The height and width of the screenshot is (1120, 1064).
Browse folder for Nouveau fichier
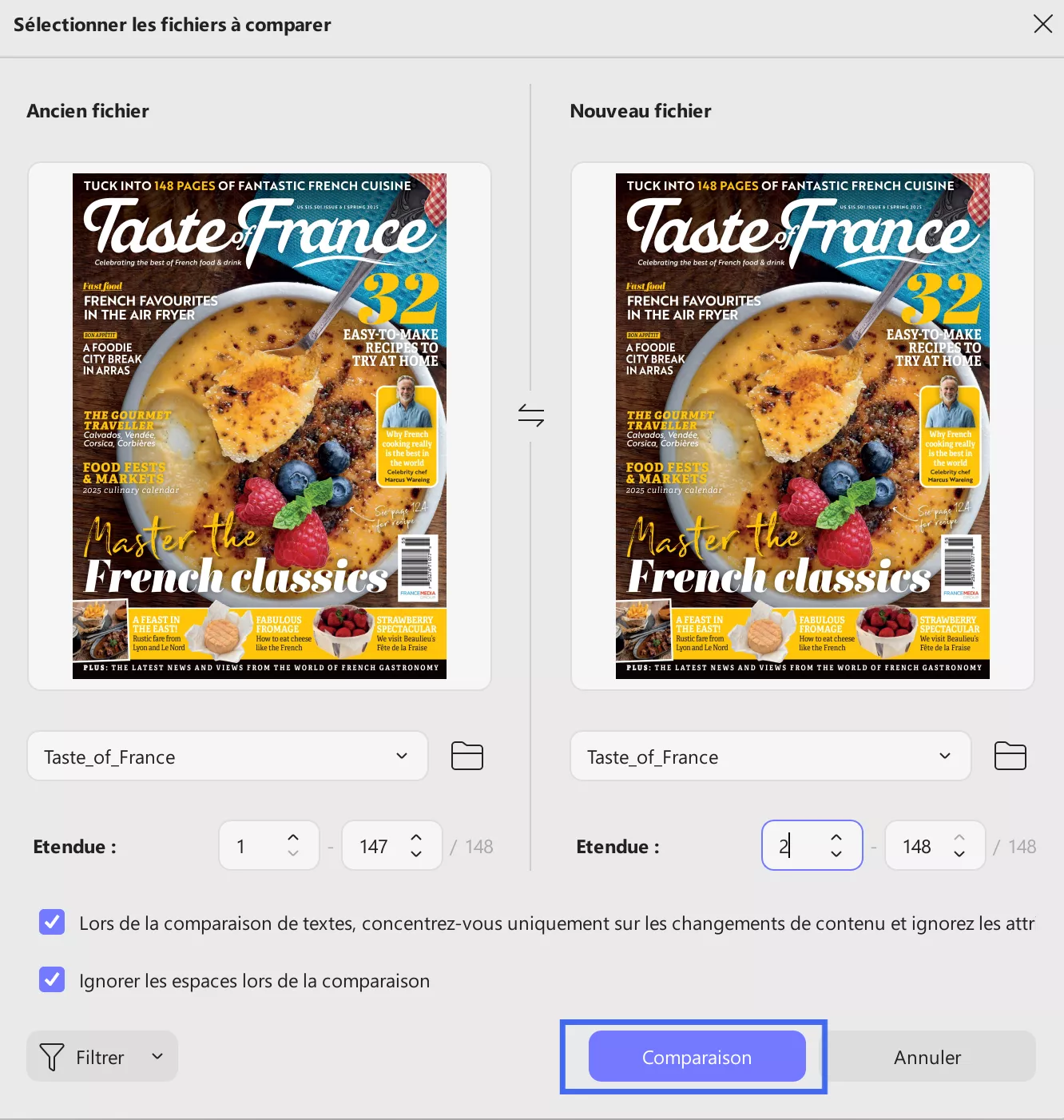pos(1010,756)
